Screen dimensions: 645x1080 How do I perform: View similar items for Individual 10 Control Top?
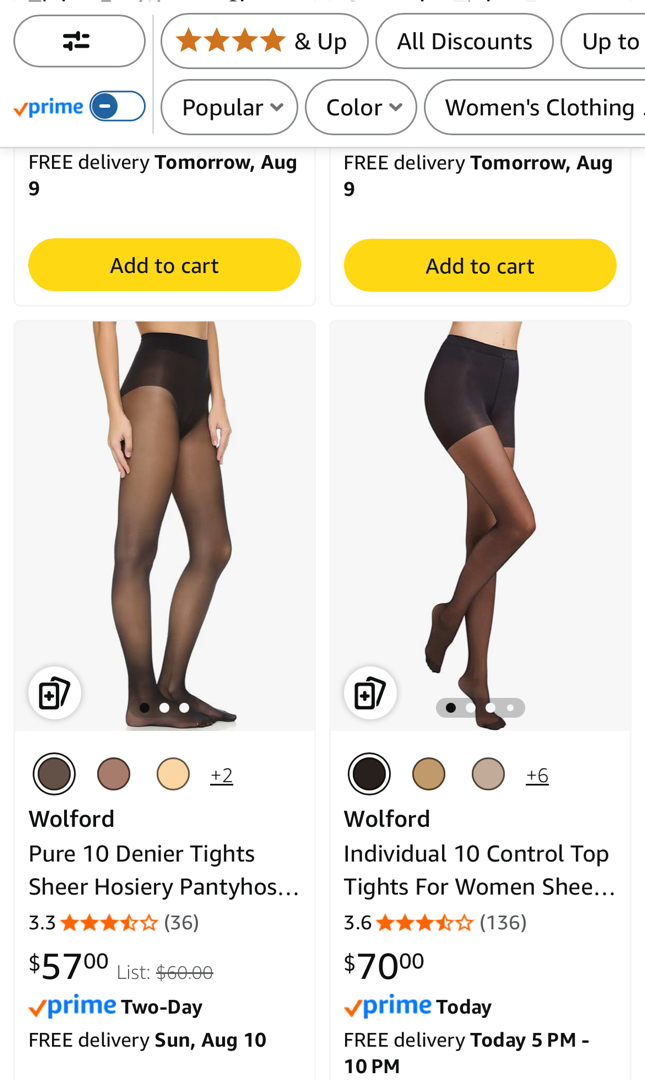pos(370,692)
